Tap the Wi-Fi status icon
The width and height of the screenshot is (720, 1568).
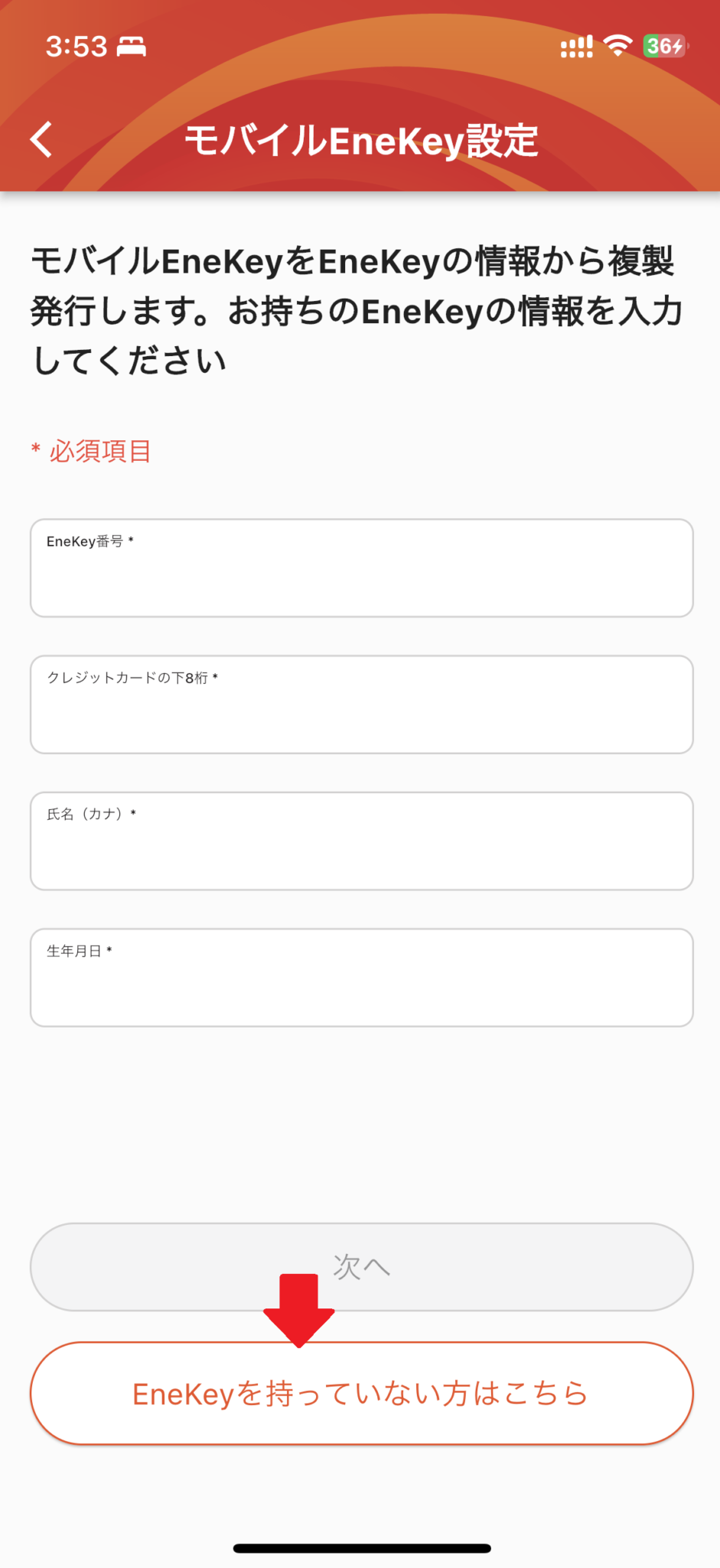point(617,46)
